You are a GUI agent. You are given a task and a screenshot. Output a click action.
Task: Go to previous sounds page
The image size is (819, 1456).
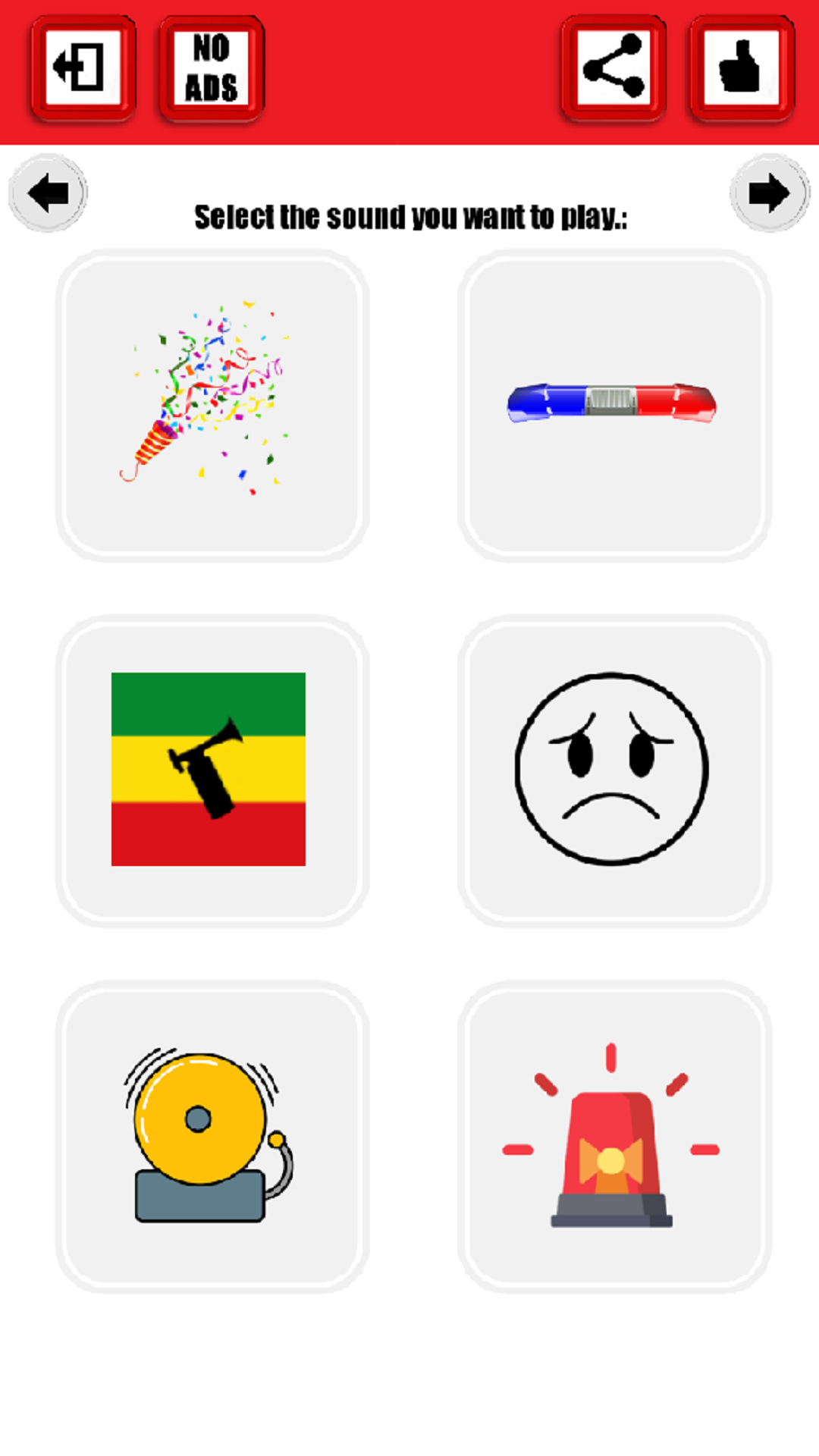(x=48, y=193)
